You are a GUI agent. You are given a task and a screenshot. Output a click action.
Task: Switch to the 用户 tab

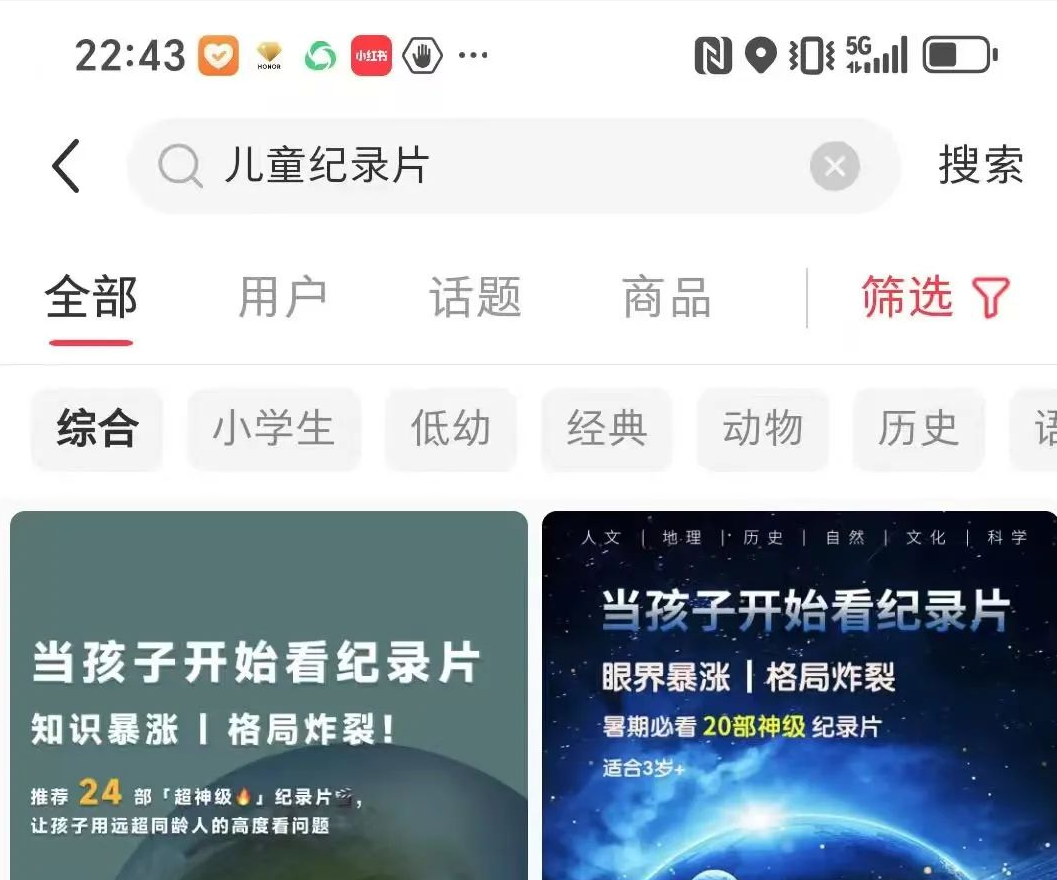coord(283,297)
